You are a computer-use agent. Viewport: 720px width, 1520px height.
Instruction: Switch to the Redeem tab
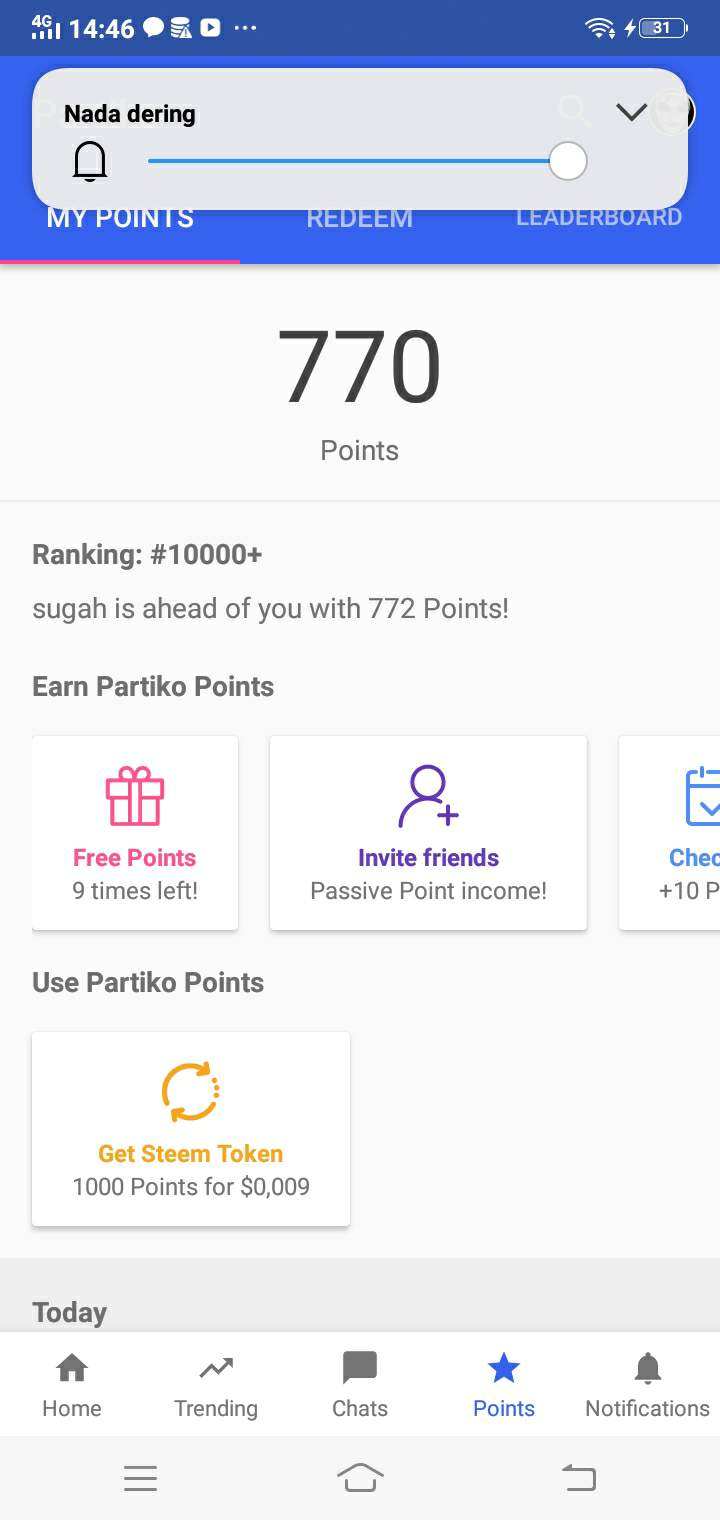pos(359,219)
